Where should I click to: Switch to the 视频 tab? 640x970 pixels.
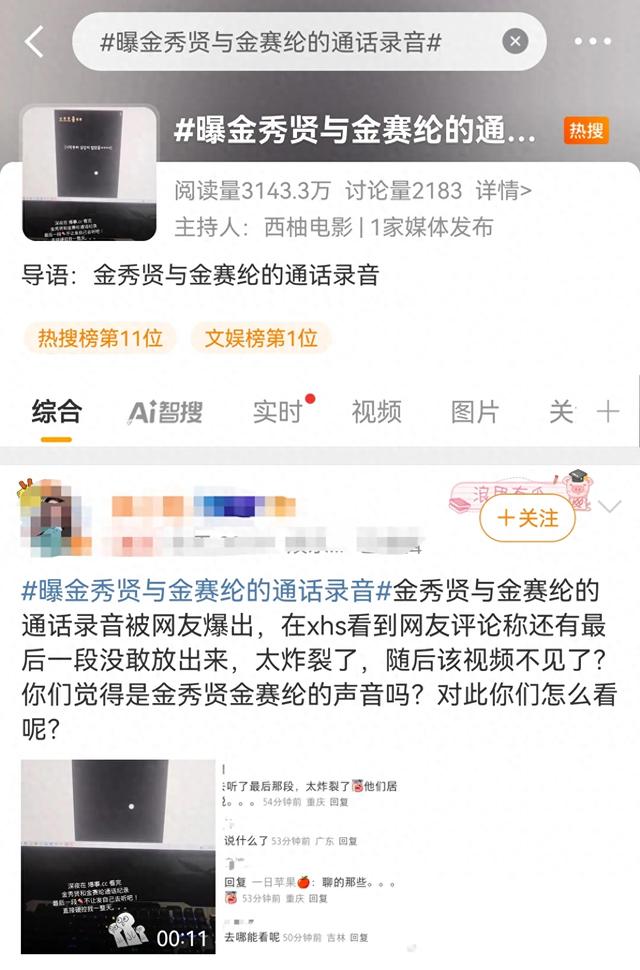[x=376, y=411]
